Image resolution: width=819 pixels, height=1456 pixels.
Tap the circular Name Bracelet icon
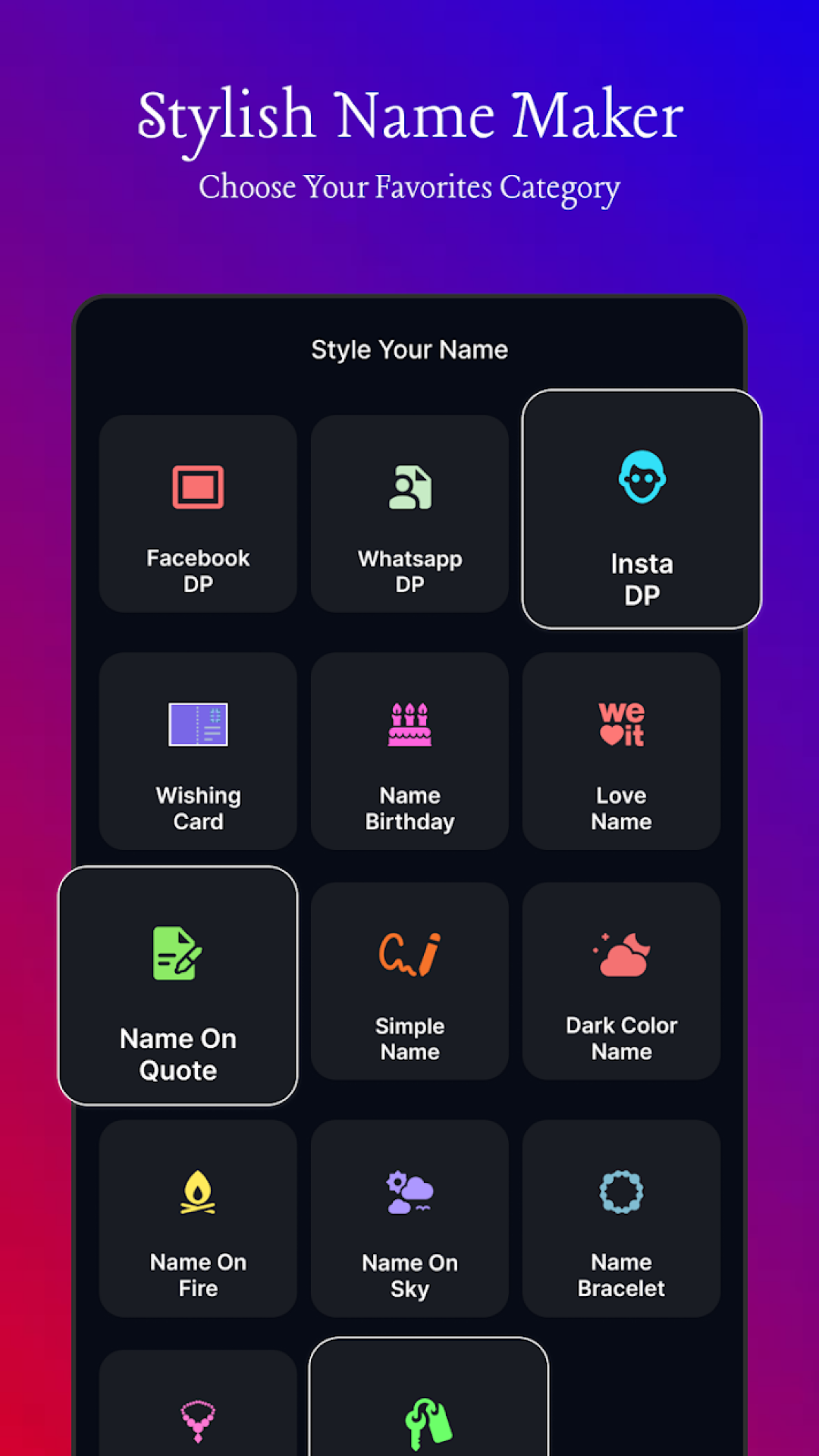[620, 1191]
